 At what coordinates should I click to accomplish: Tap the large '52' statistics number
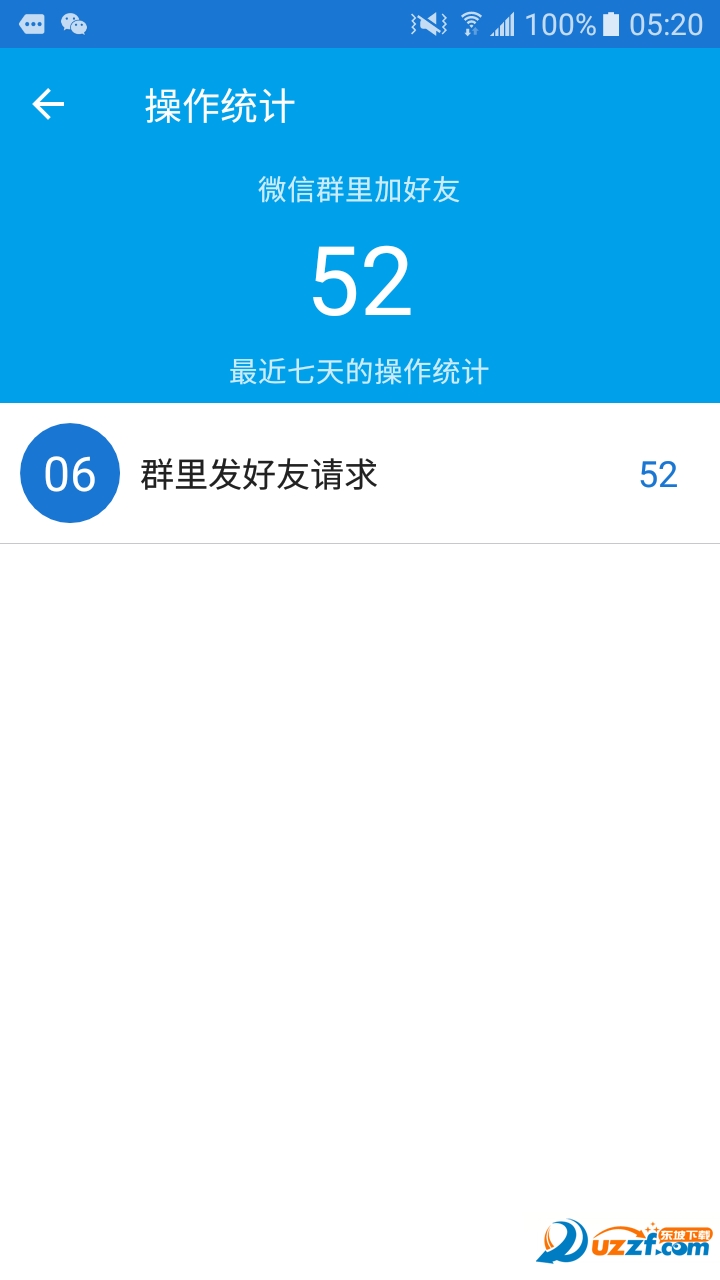(360, 282)
